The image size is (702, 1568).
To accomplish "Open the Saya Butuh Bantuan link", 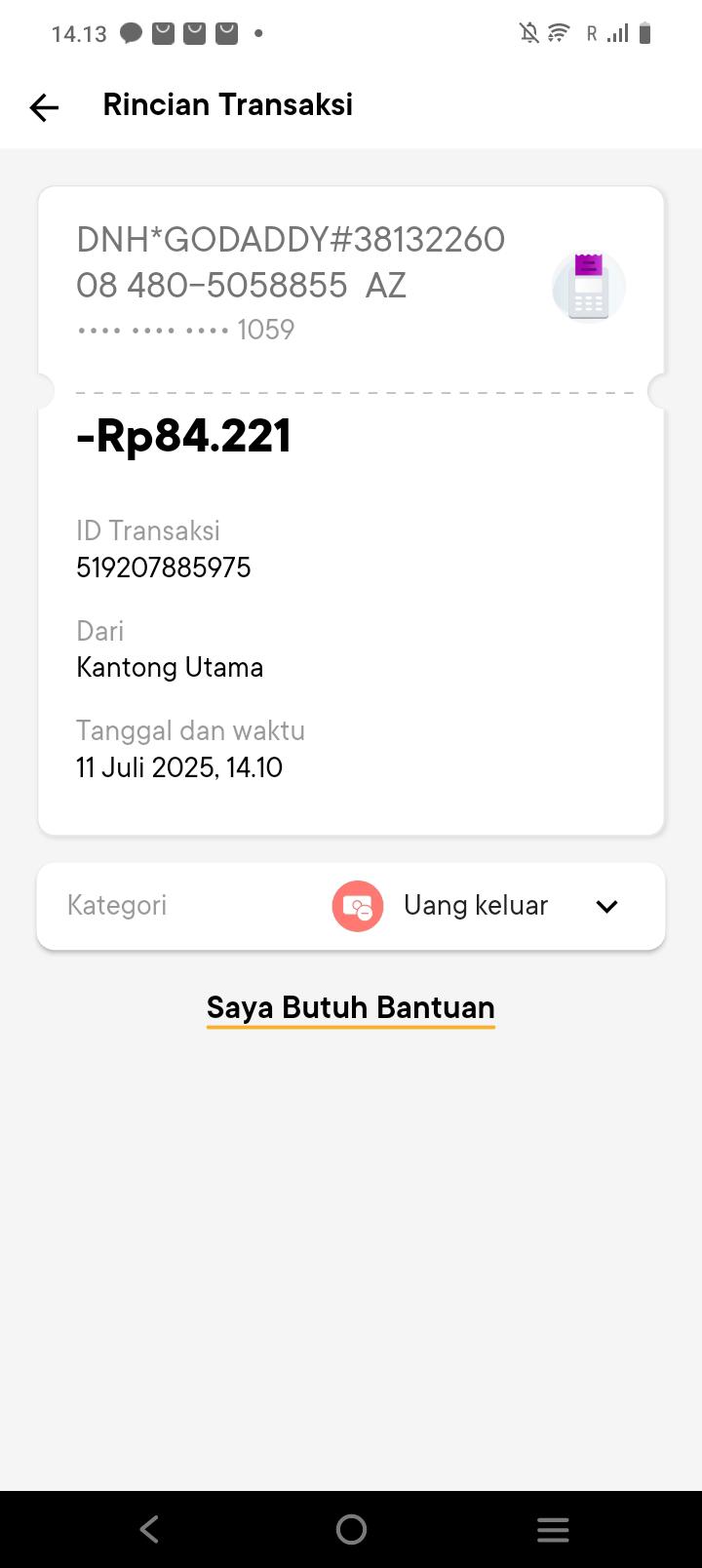I will click(x=351, y=1007).
